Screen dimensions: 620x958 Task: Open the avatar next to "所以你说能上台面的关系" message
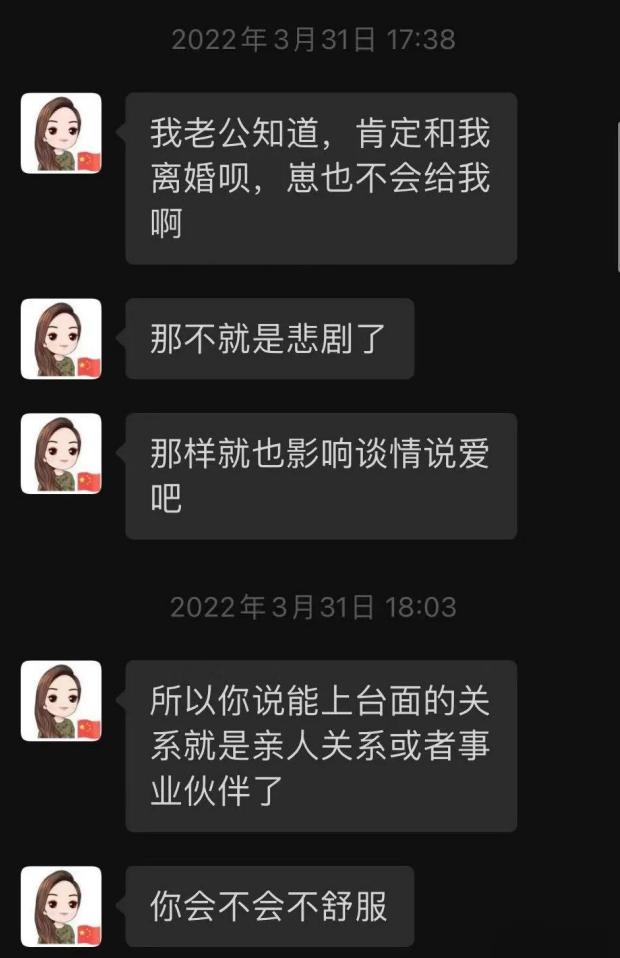[x=61, y=700]
